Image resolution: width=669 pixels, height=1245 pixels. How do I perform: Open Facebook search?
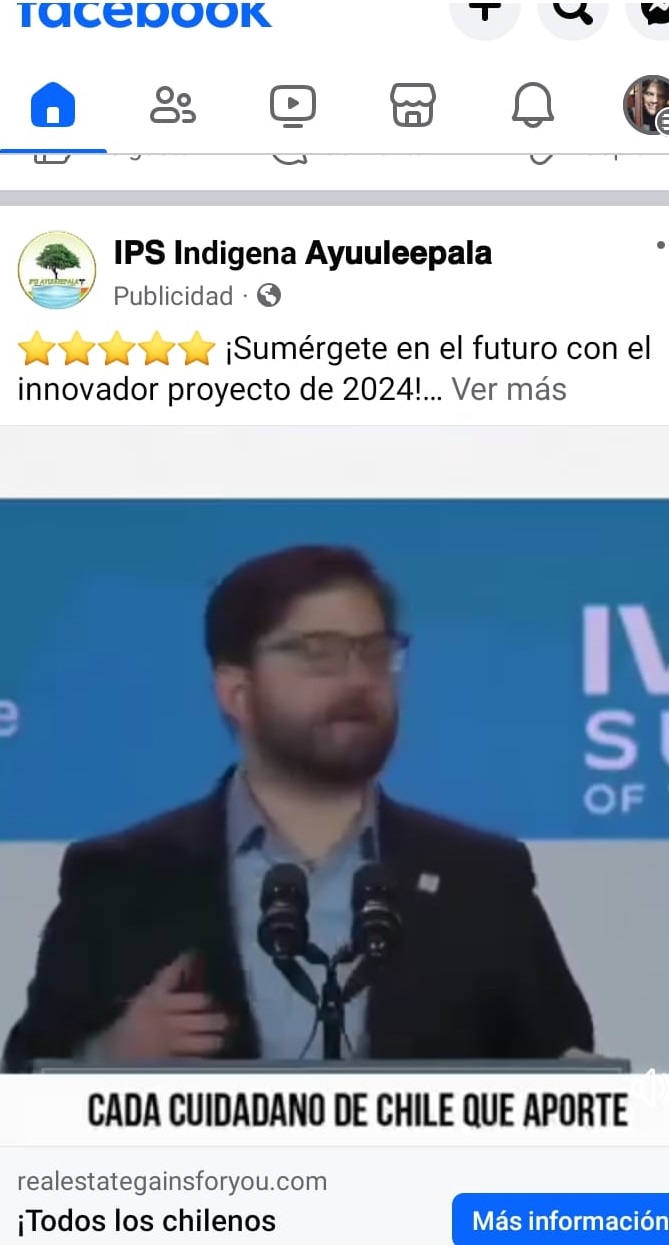pyautogui.click(x=573, y=11)
